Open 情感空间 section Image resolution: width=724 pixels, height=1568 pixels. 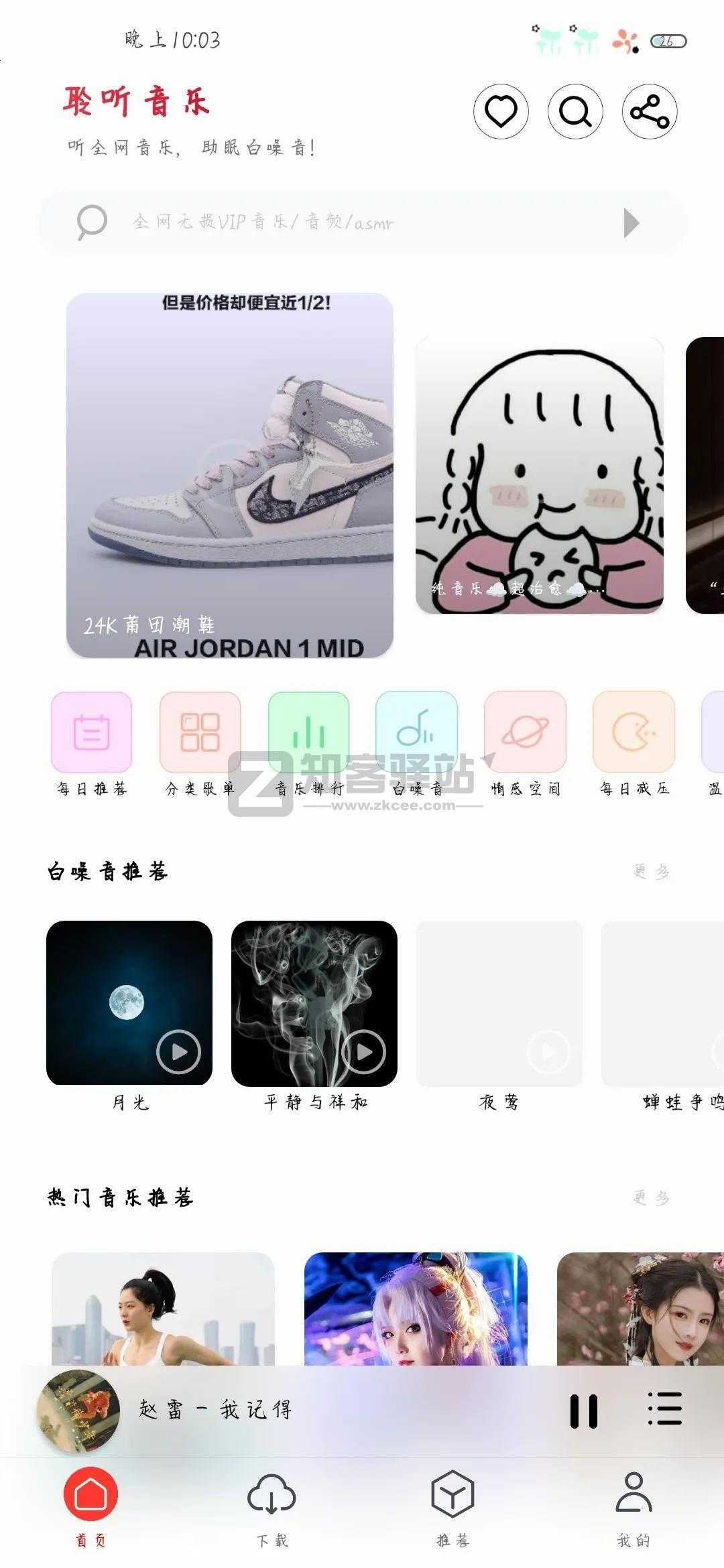tap(525, 732)
